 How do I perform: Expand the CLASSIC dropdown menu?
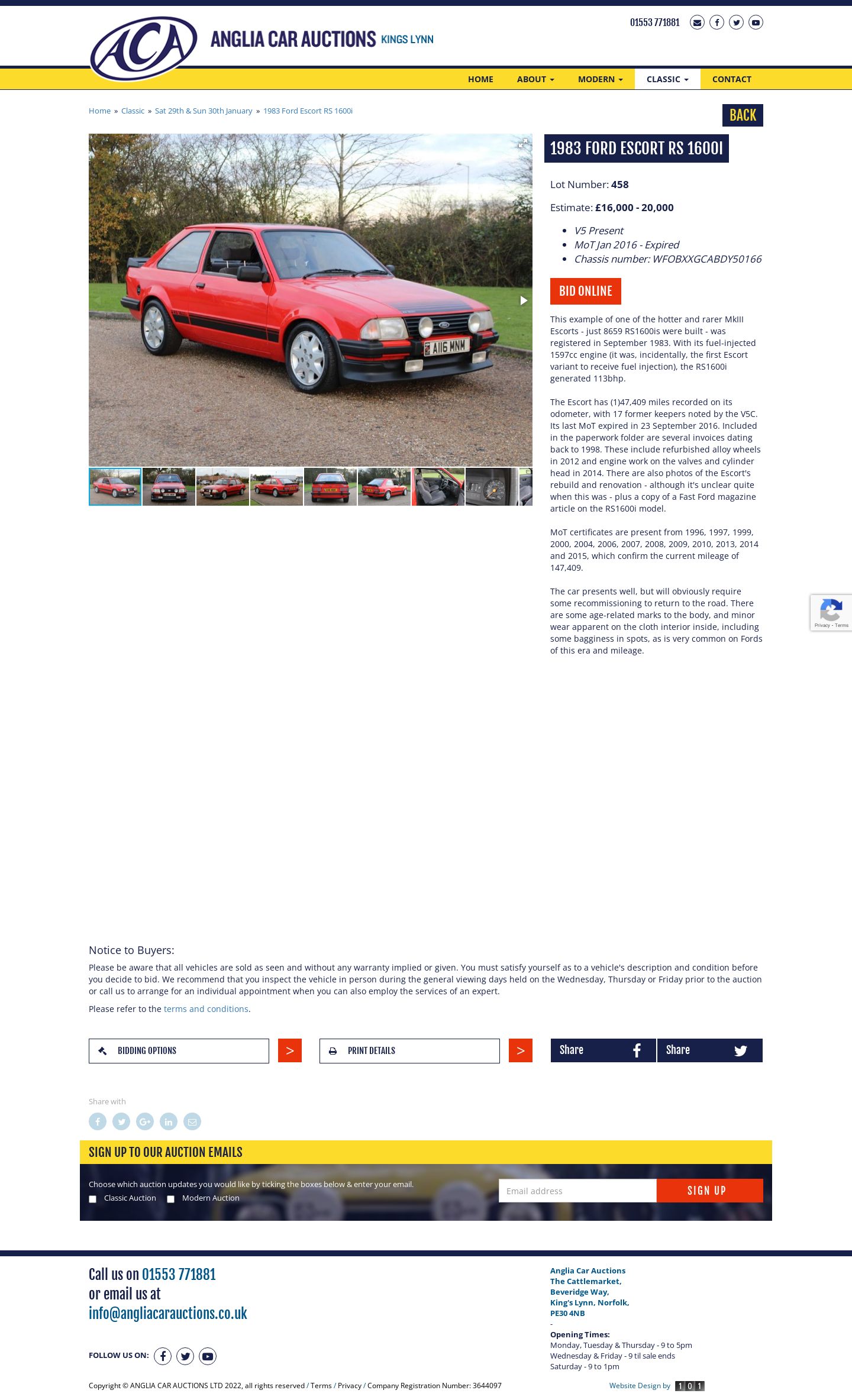pos(667,79)
